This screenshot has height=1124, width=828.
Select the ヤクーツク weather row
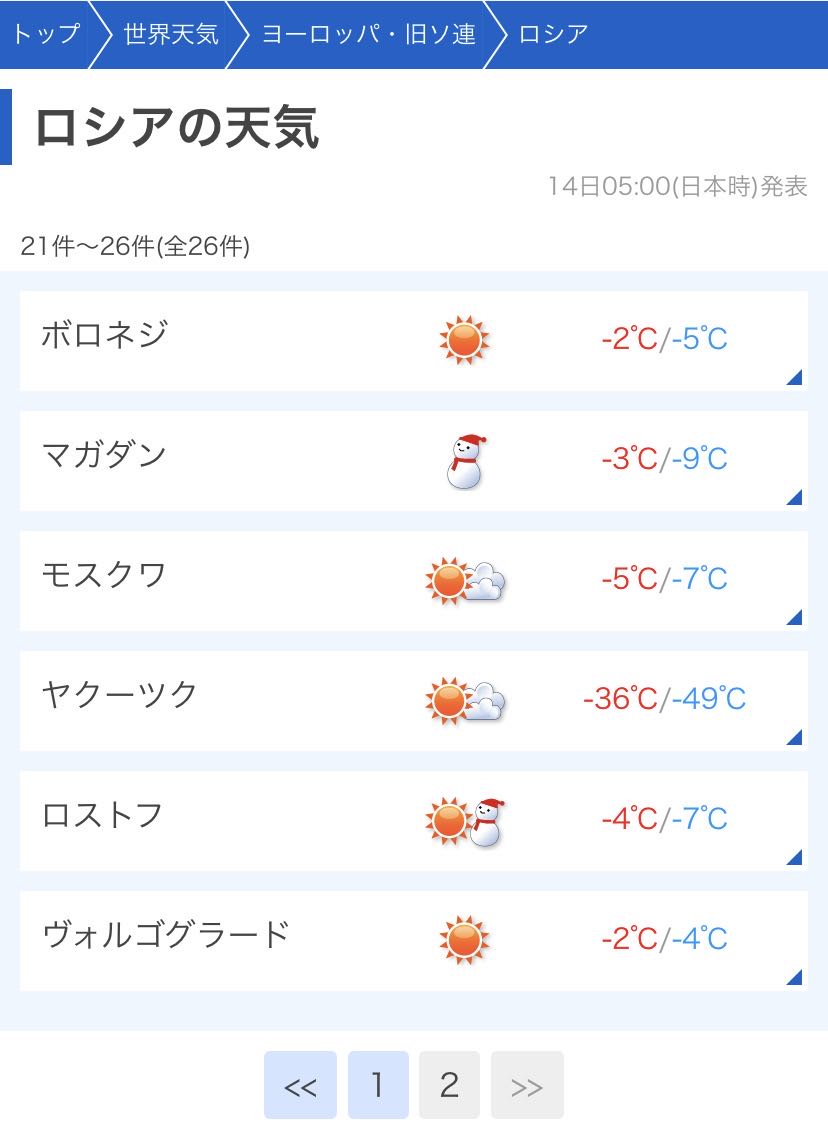click(413, 701)
